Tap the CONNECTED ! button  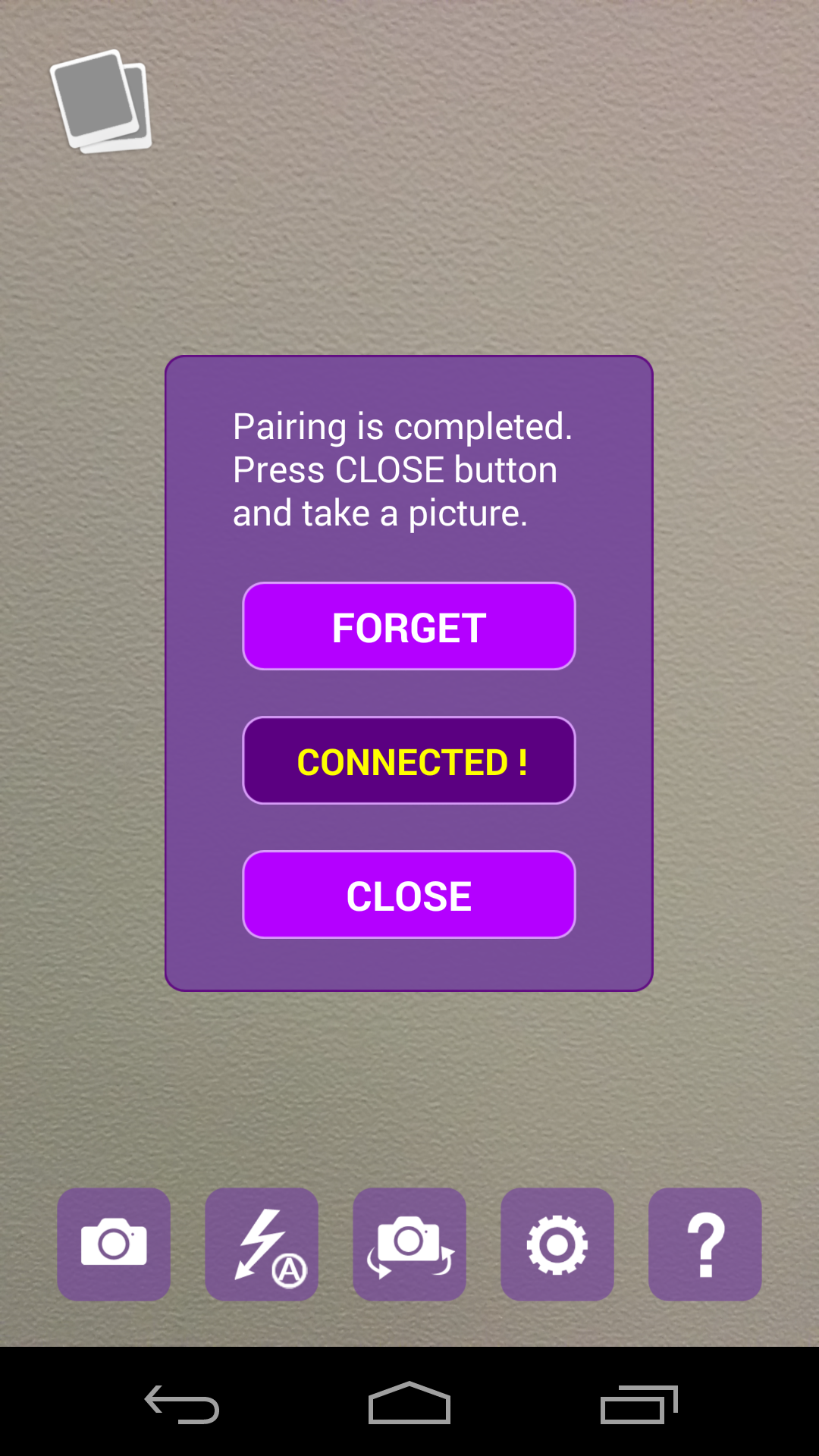coord(409,761)
